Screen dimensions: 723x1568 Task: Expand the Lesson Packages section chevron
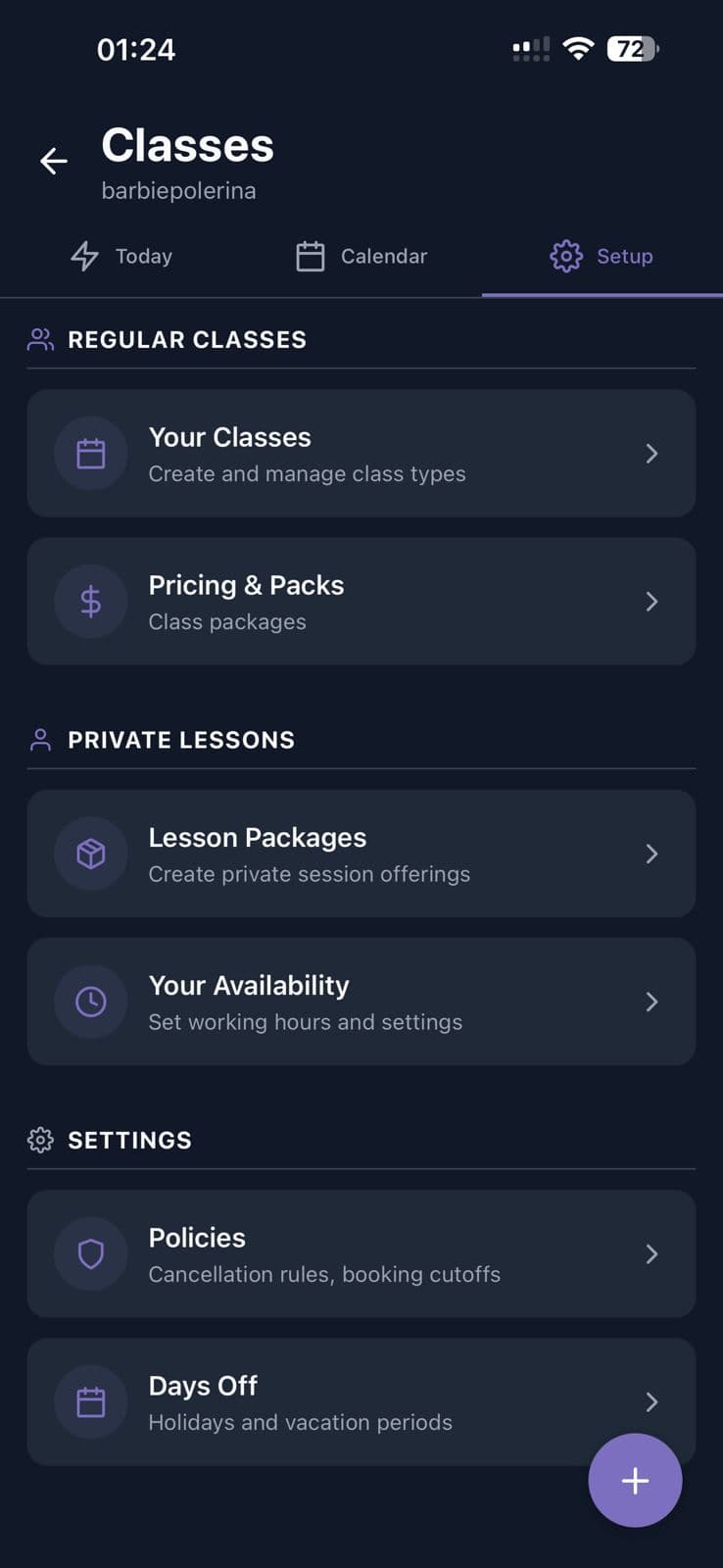[651, 854]
